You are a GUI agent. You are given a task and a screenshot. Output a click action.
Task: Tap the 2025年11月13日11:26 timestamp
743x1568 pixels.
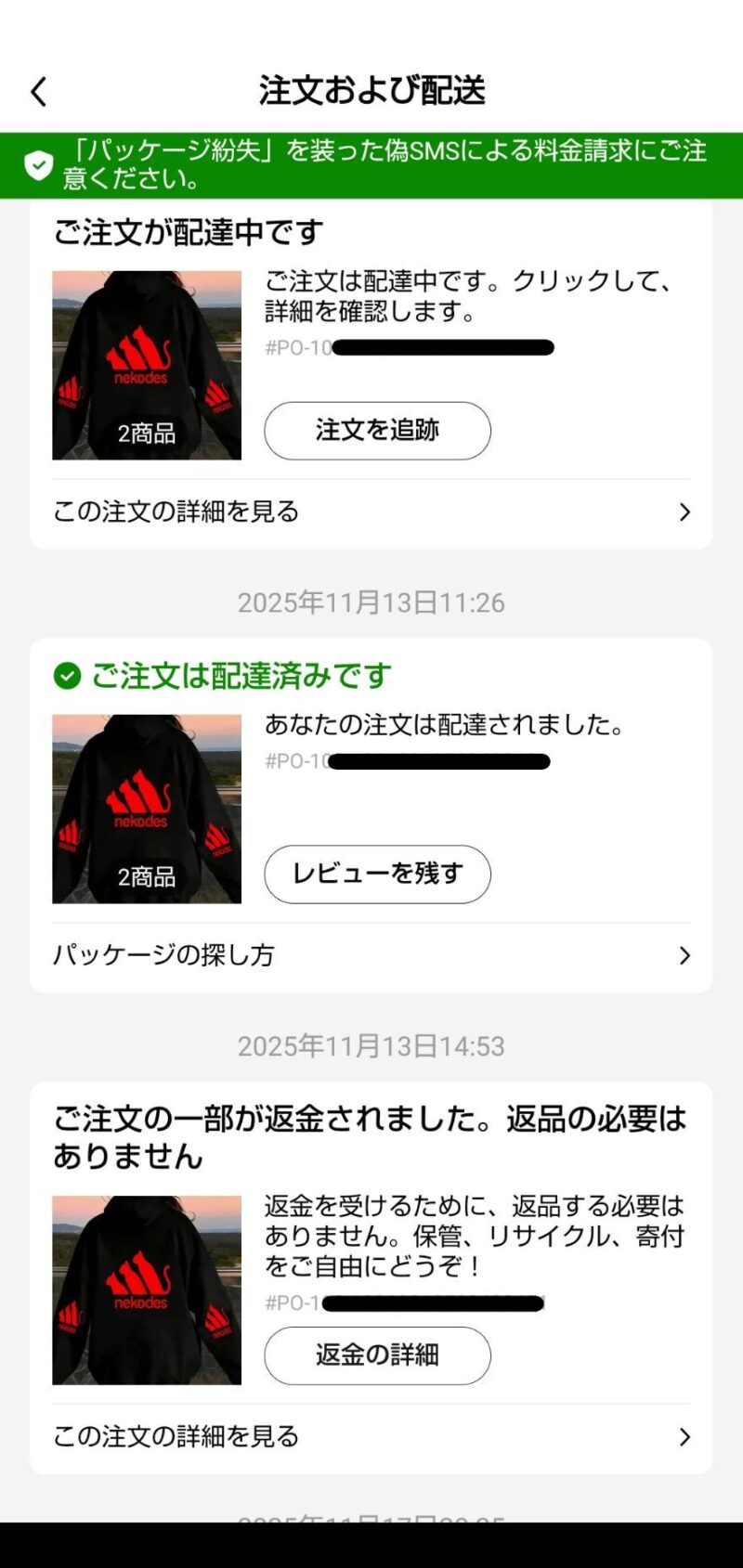pos(371,603)
